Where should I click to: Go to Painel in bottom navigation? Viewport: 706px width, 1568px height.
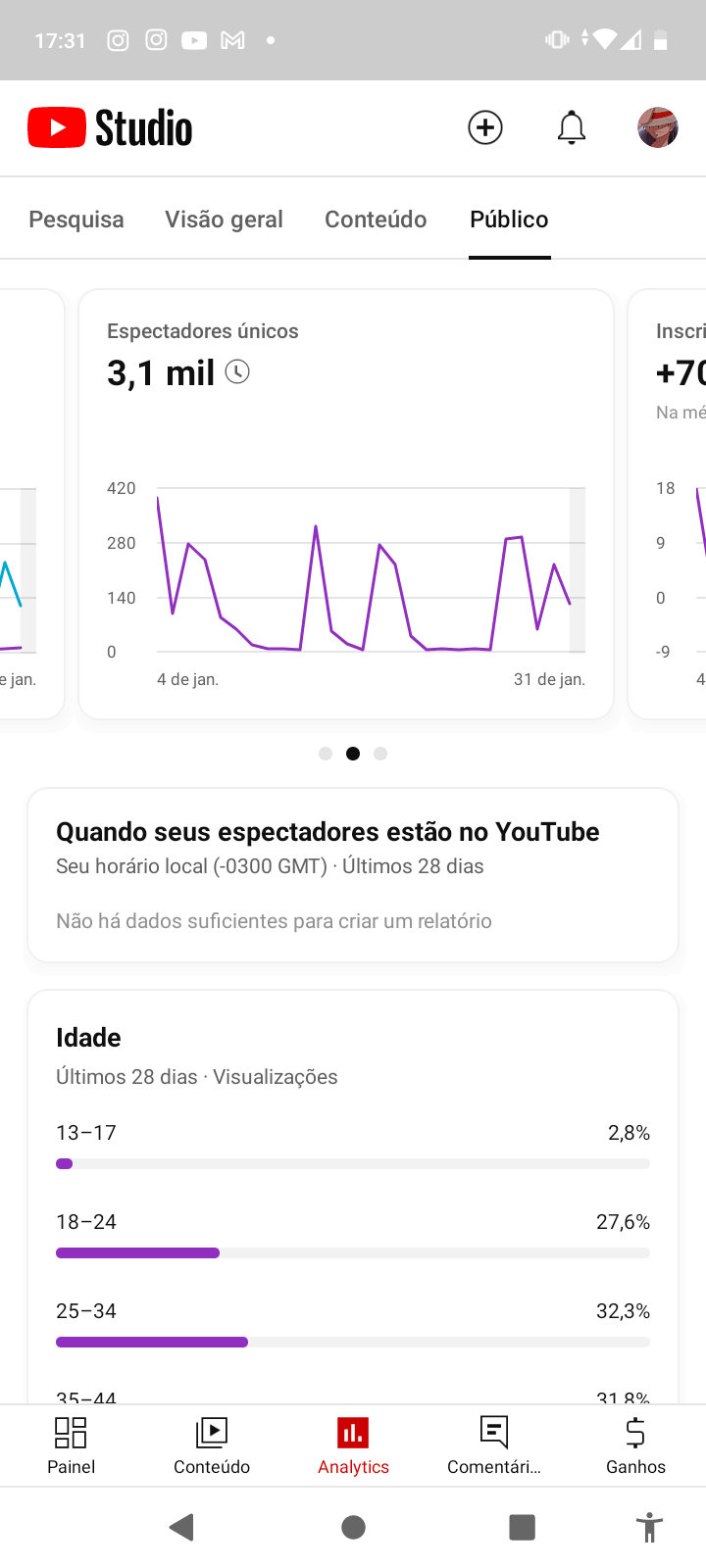(71, 1445)
